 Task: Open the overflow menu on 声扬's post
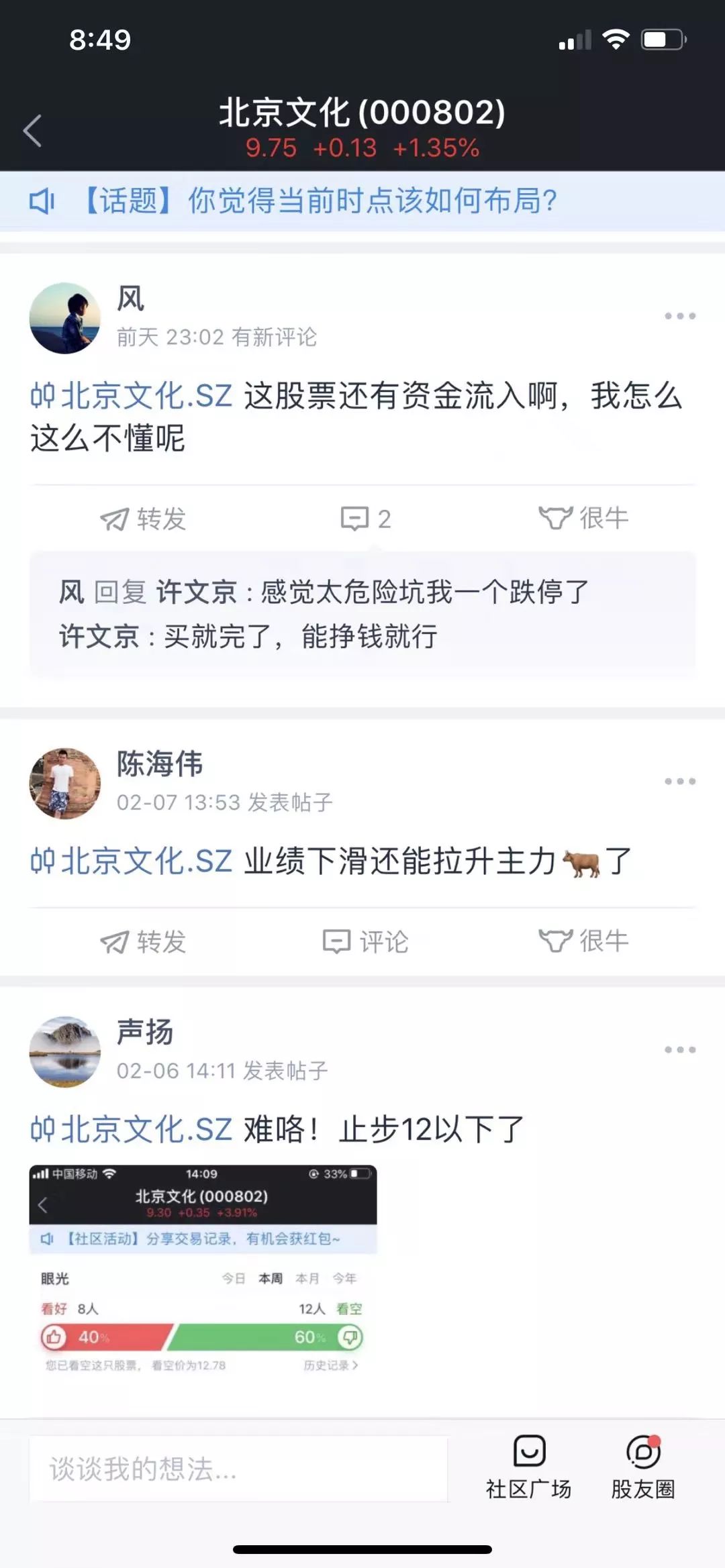[679, 1050]
